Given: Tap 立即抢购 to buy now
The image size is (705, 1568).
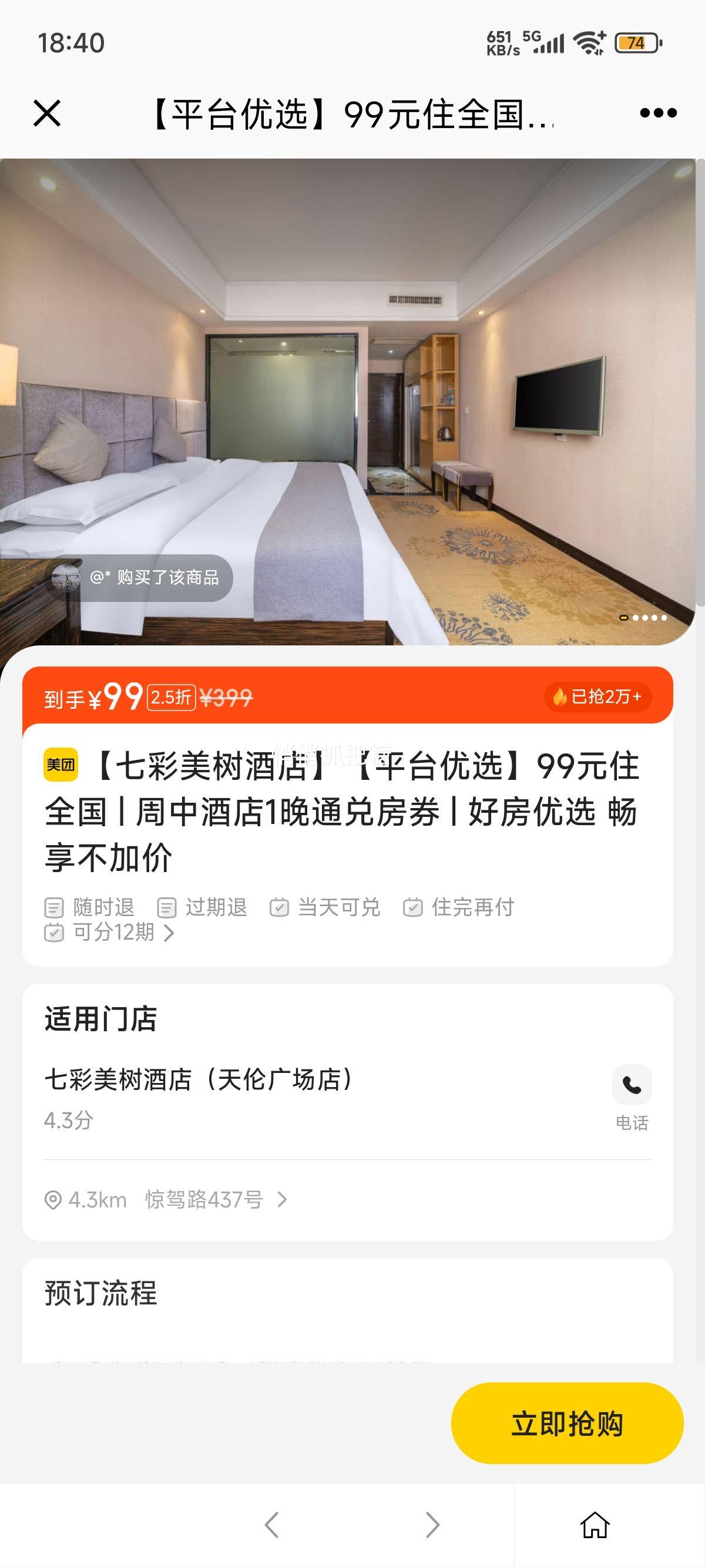Looking at the screenshot, I should pyautogui.click(x=567, y=1424).
